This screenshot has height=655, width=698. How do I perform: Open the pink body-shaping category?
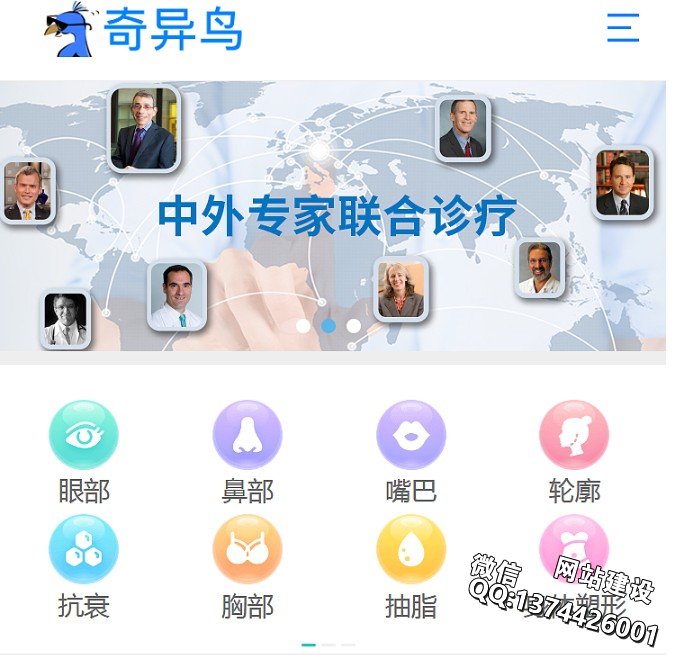click(x=574, y=547)
